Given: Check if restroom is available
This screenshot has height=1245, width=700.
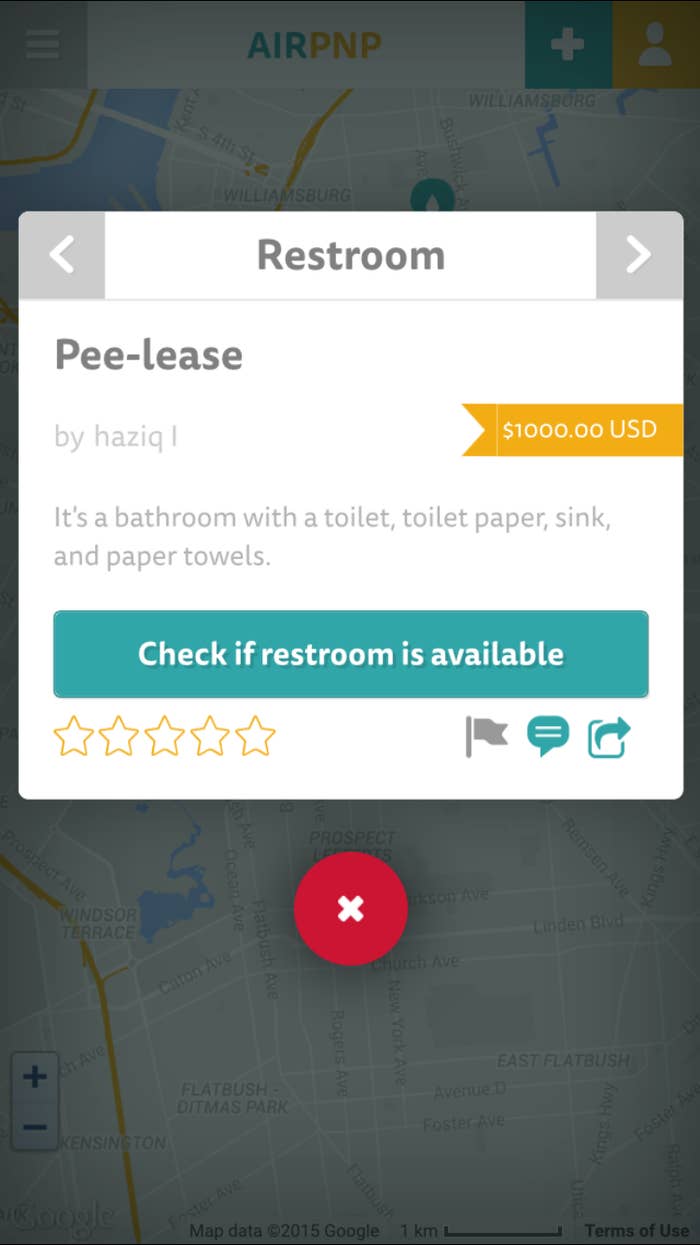Looking at the screenshot, I should (x=351, y=654).
